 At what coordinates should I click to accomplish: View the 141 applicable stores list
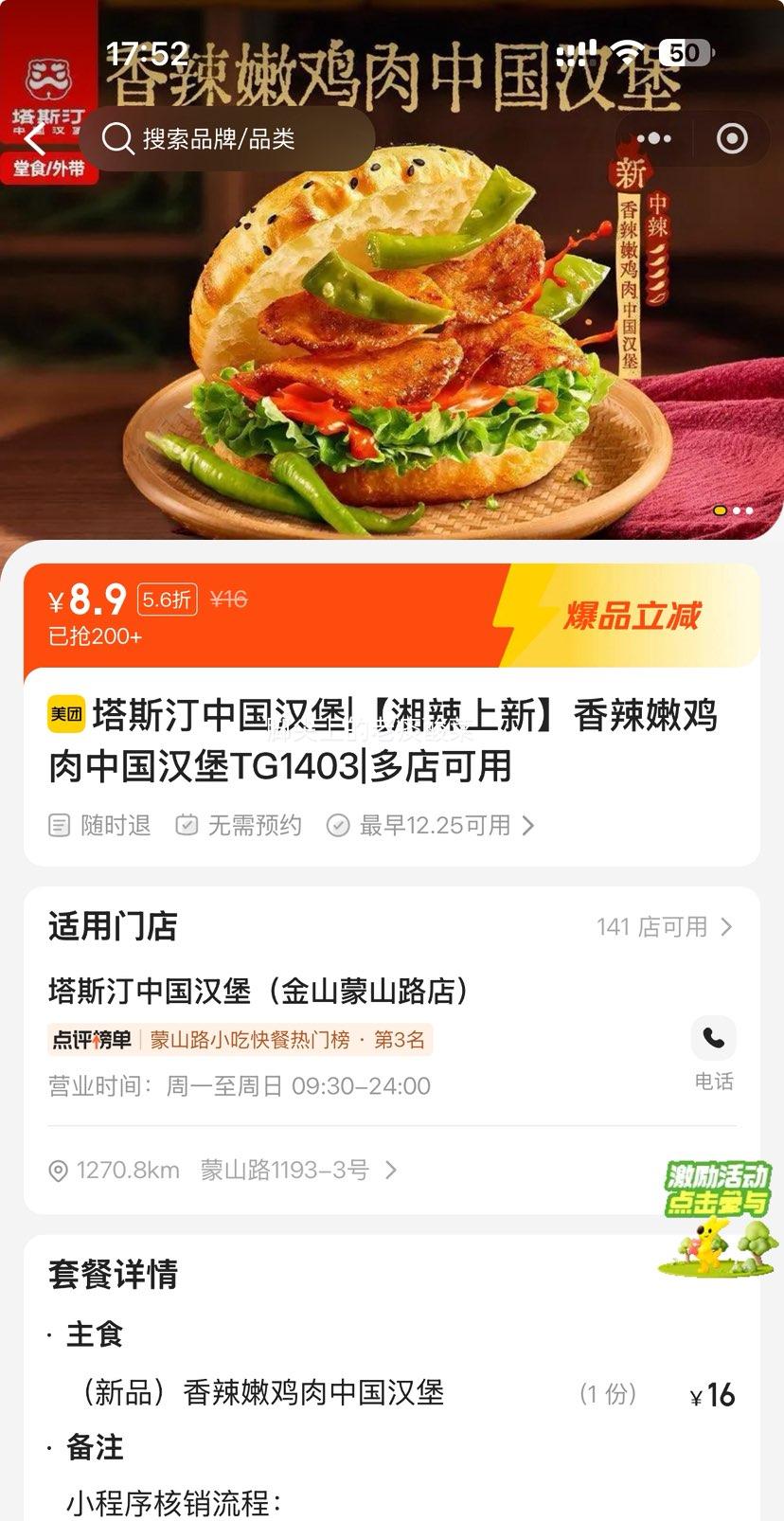[664, 926]
